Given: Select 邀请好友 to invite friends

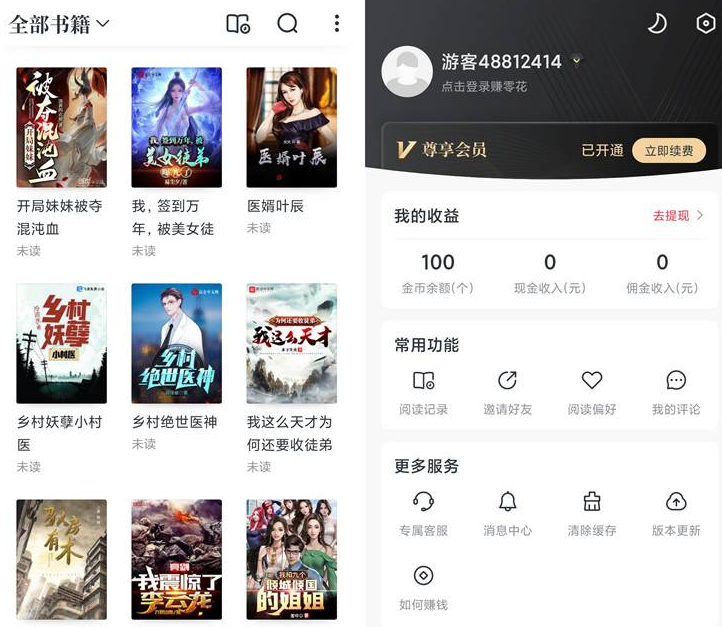Looking at the screenshot, I should 508,392.
